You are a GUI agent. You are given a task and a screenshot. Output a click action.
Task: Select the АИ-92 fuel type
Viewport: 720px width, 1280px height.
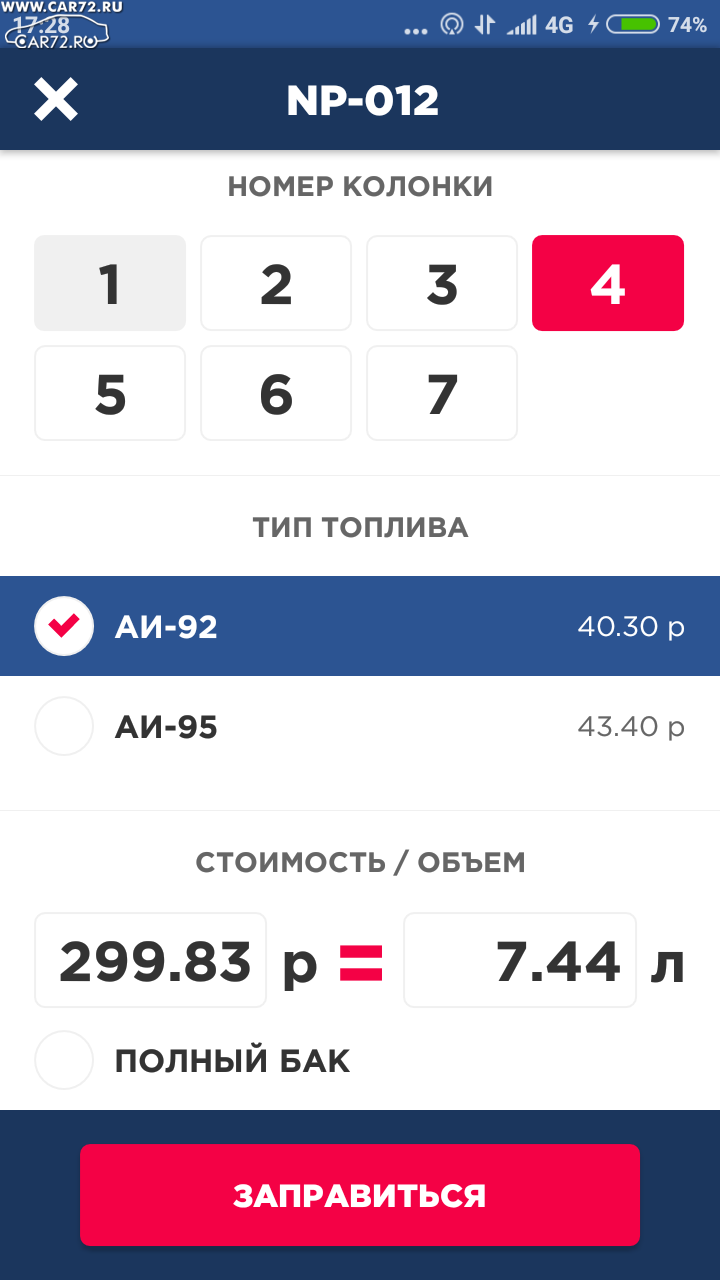tap(360, 626)
